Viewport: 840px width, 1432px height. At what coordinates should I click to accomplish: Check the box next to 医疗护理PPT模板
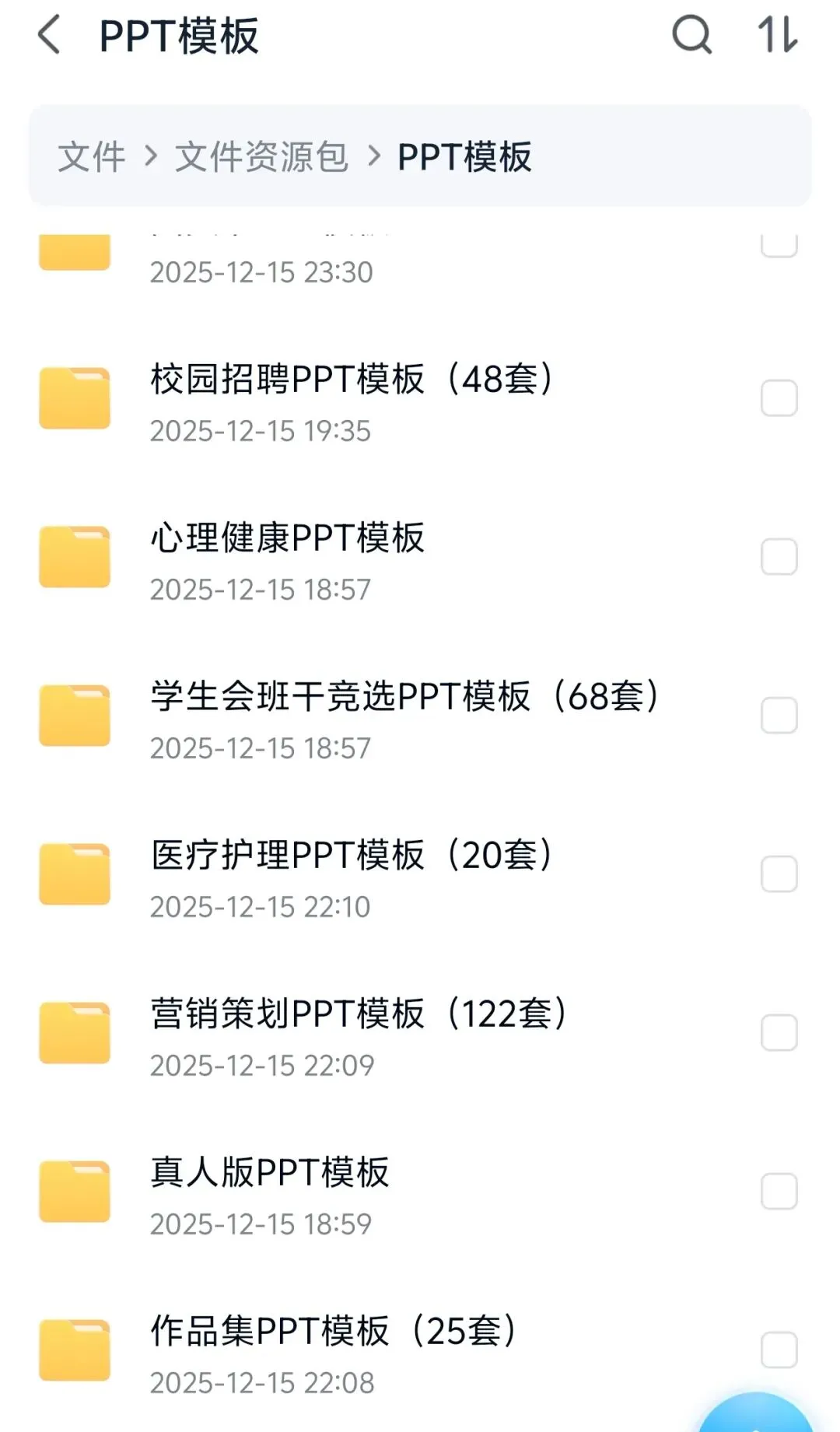779,874
